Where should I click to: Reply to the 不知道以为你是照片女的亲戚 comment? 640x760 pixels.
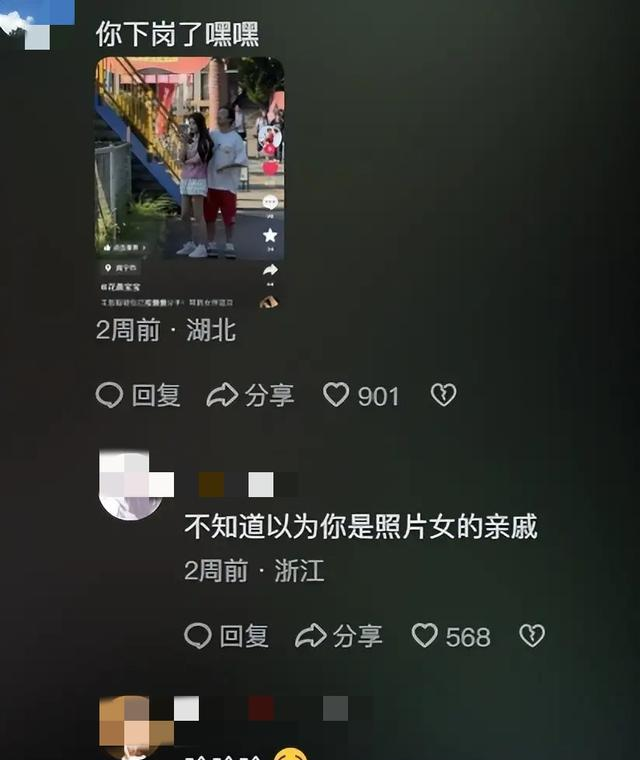coord(227,636)
